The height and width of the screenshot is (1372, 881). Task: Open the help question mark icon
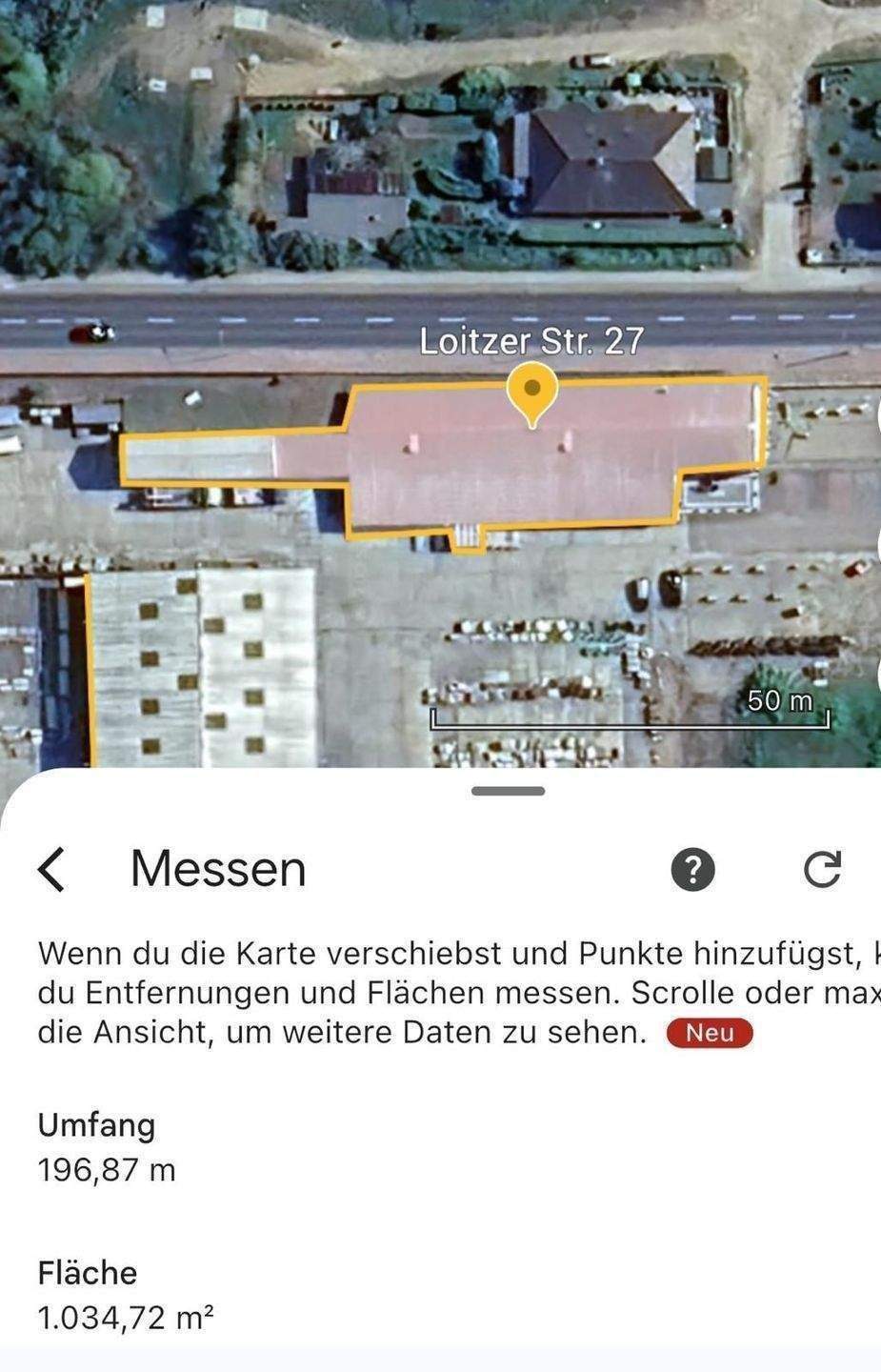692,869
